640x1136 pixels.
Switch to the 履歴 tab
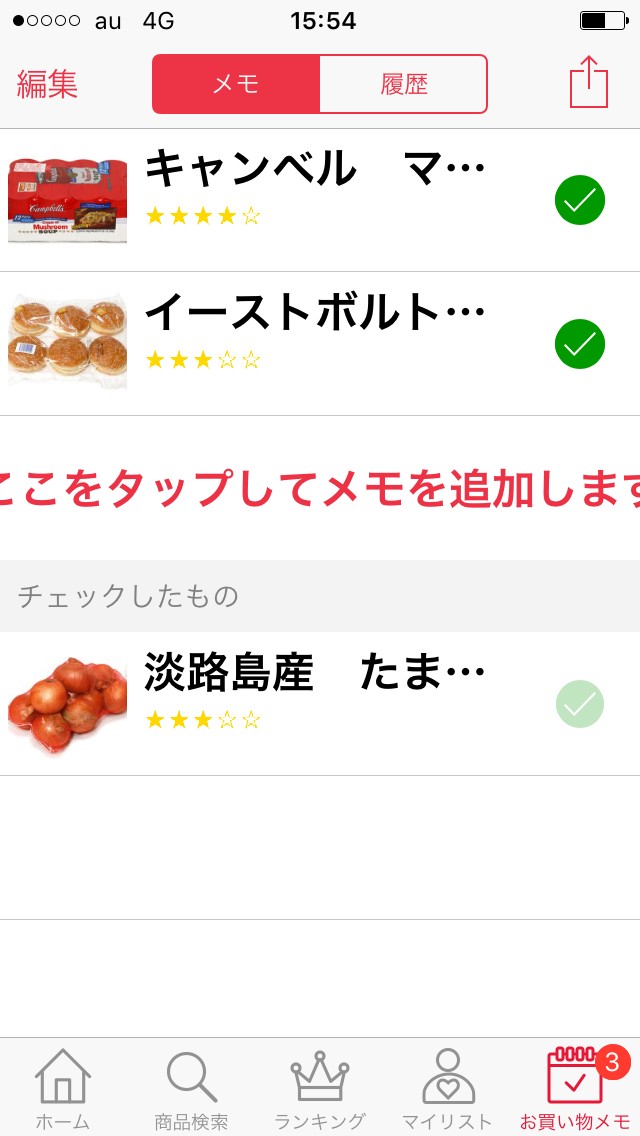403,84
